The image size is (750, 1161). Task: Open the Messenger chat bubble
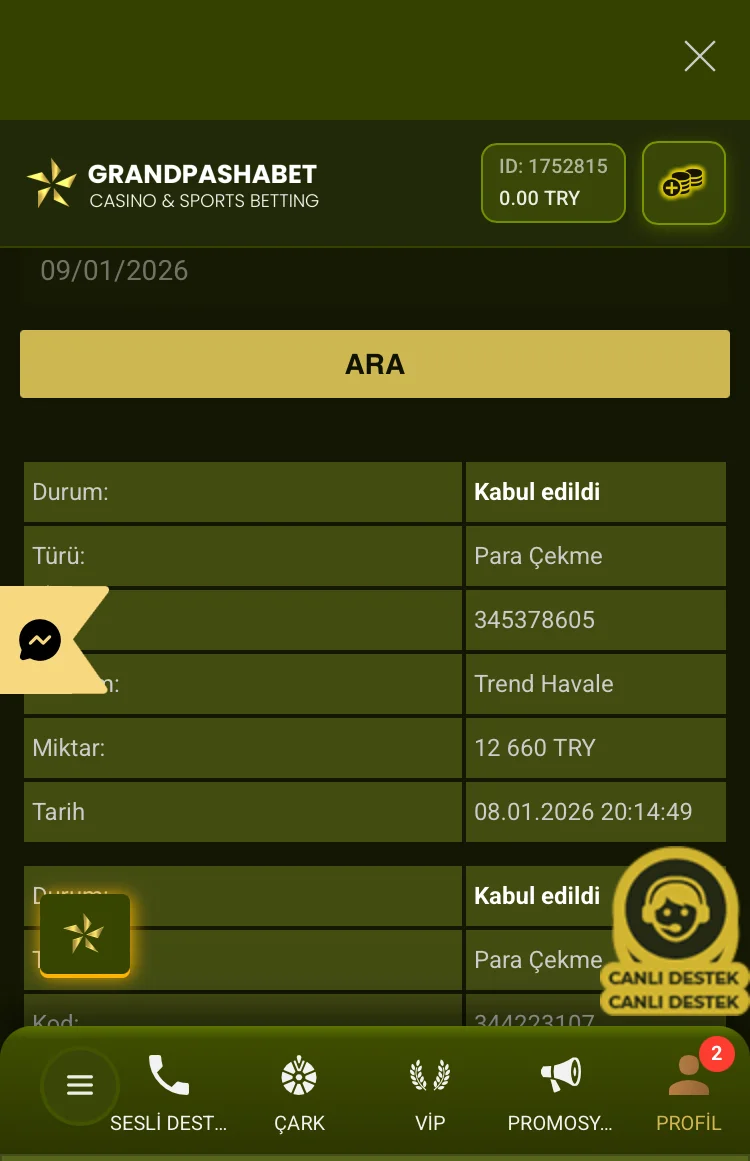pos(41,640)
